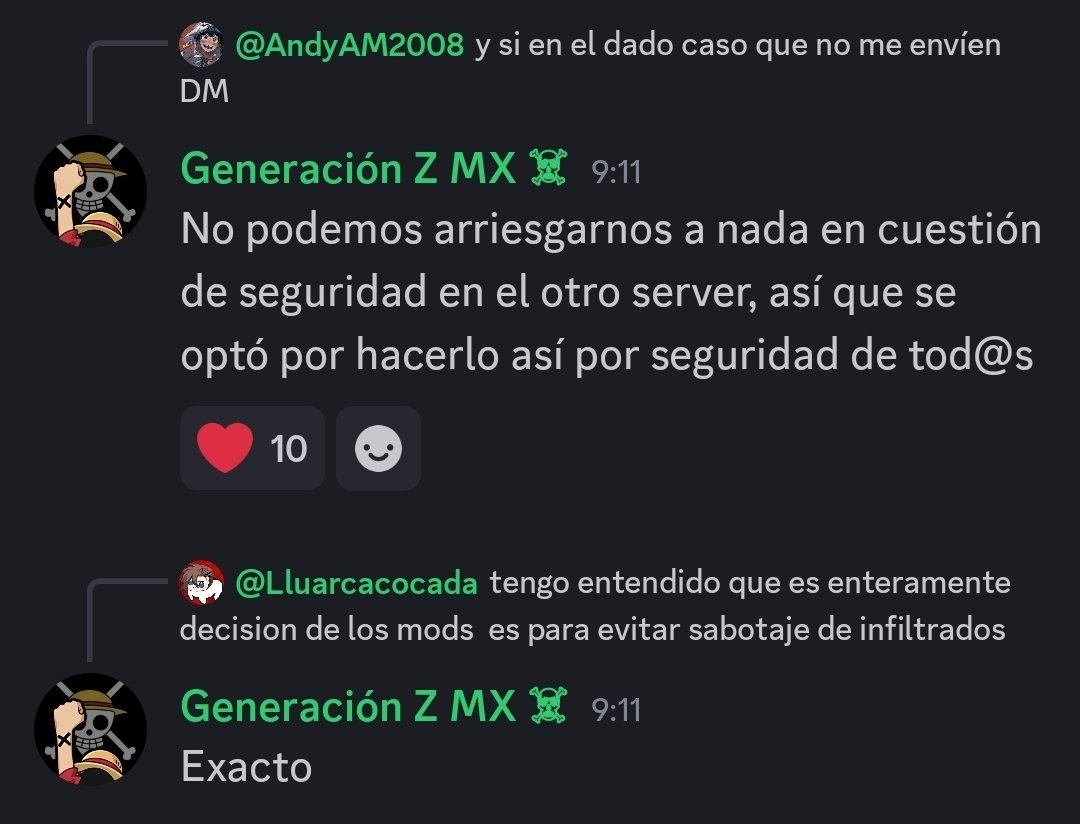Add a new emoji reaction
The width and height of the screenshot is (1080, 824).
coord(378,448)
